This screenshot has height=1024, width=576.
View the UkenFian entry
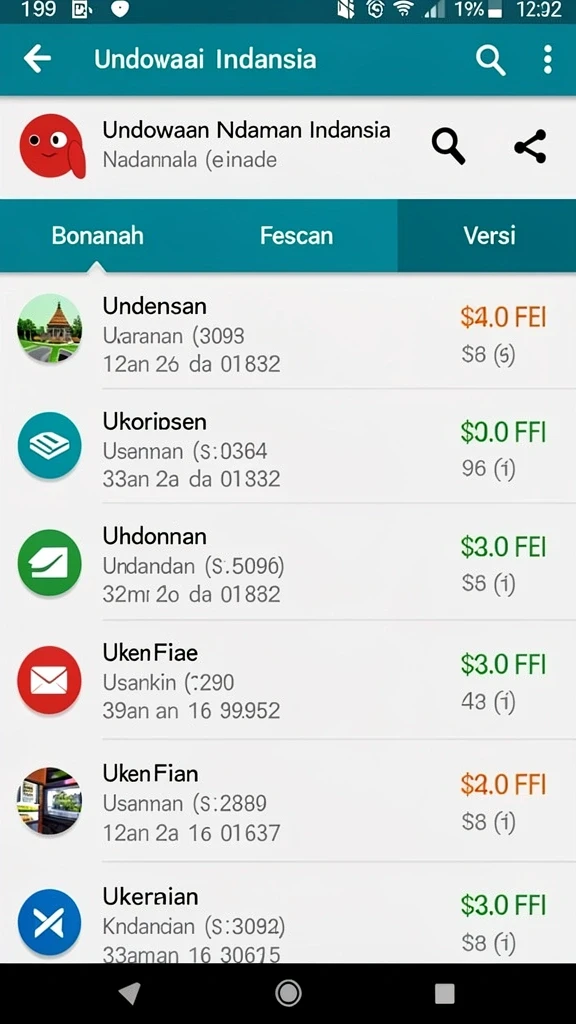(288, 802)
